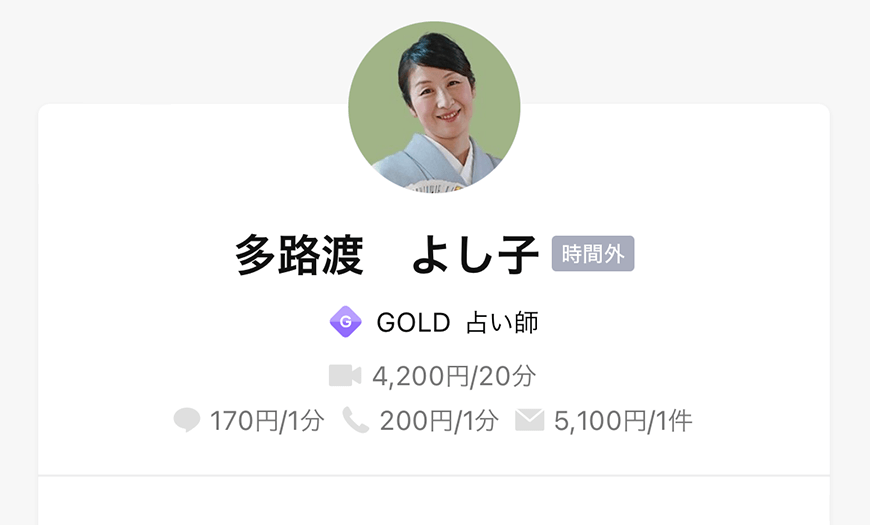The image size is (870, 525).
Task: Open 多路渡 よし子's profile photo
Action: point(434,107)
